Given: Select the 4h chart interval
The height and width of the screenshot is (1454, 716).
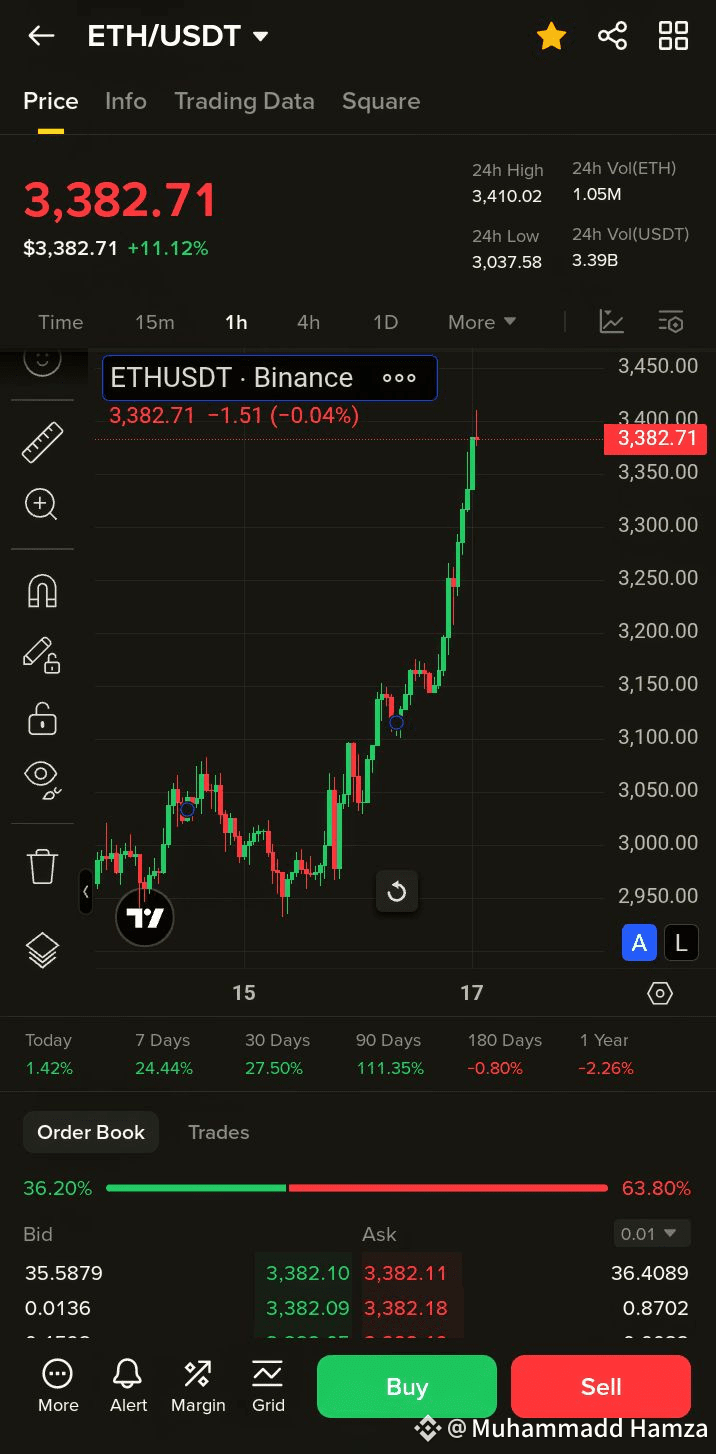Looking at the screenshot, I should point(308,322).
